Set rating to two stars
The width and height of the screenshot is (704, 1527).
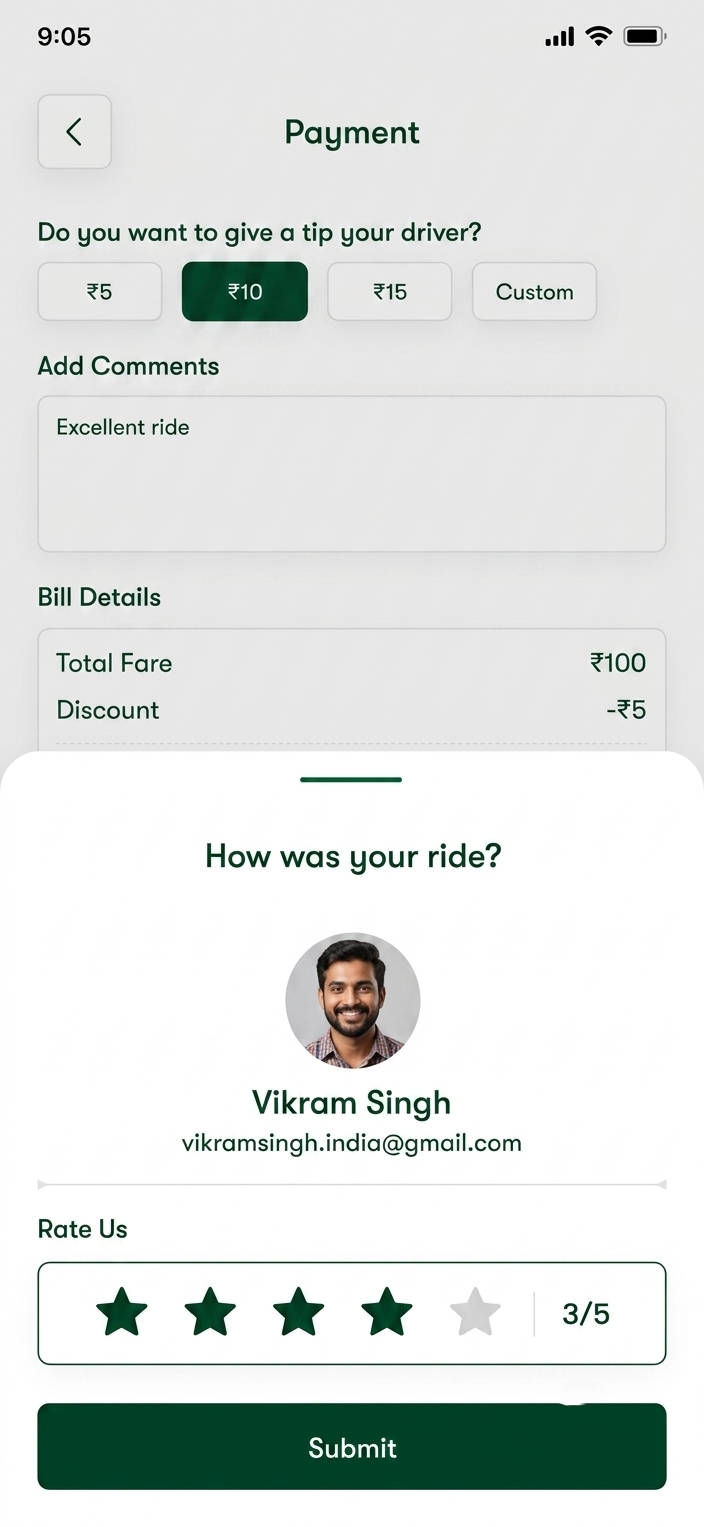210,1312
